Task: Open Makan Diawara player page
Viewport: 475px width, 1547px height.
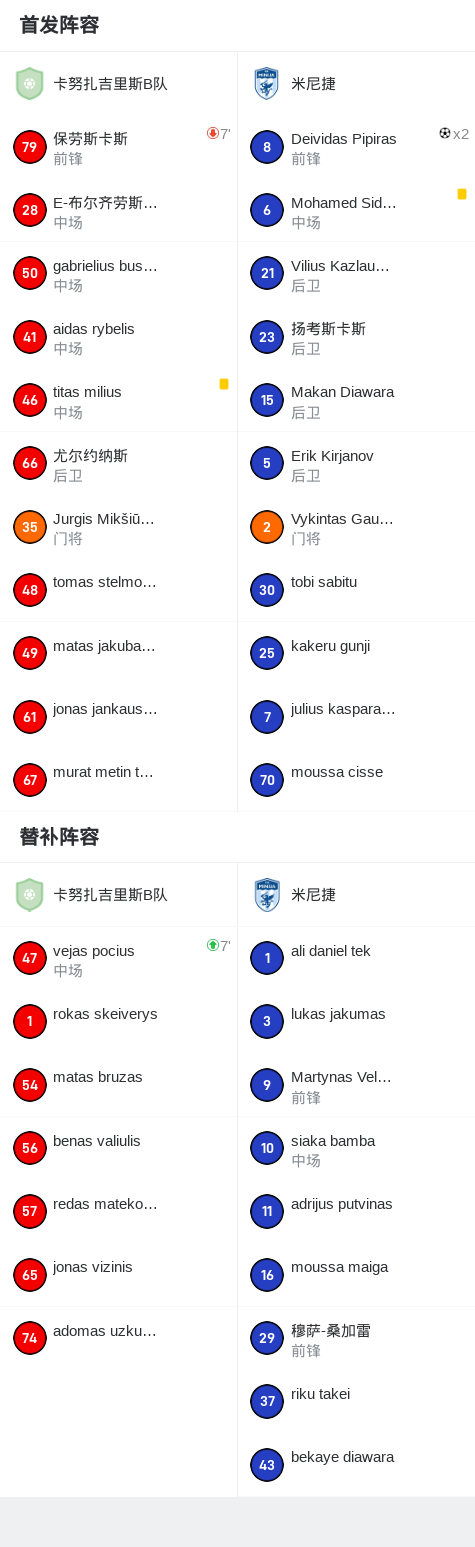Action: [356, 400]
